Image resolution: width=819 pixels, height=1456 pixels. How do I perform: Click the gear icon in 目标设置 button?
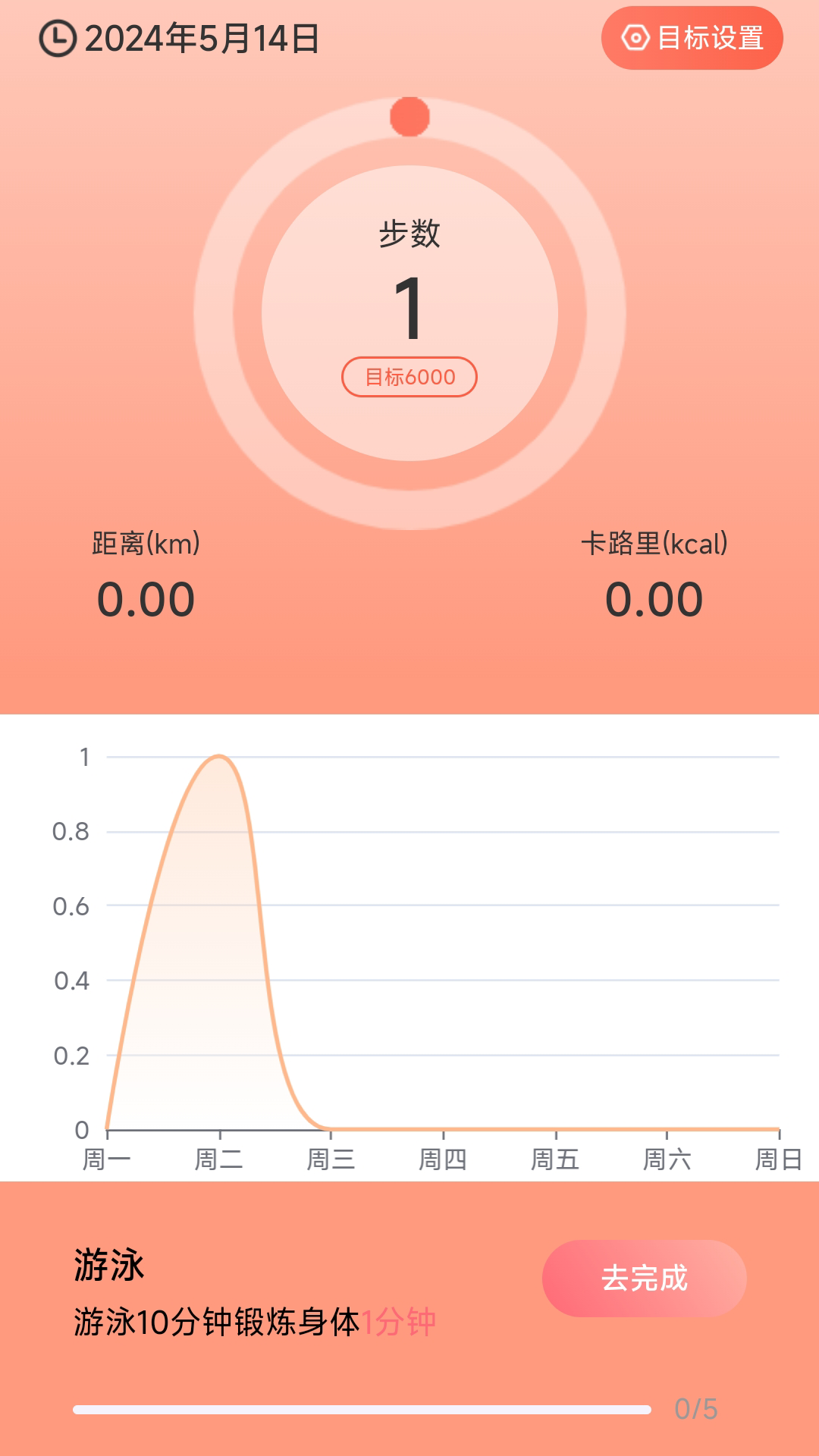coord(635,35)
